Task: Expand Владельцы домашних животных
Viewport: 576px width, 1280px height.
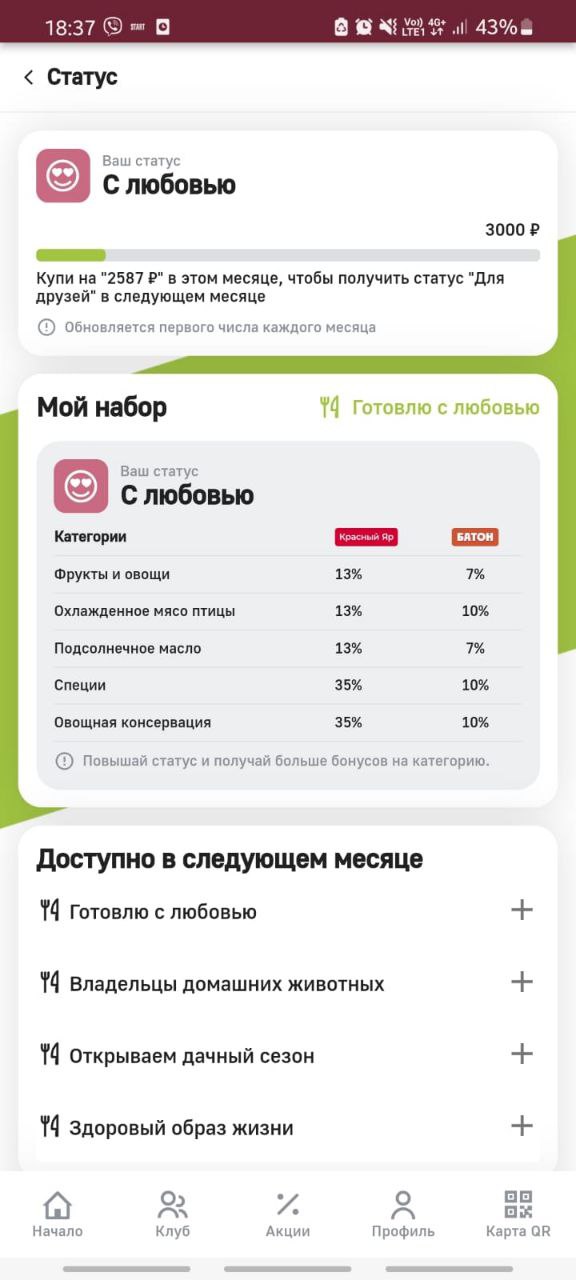Action: pos(286,983)
